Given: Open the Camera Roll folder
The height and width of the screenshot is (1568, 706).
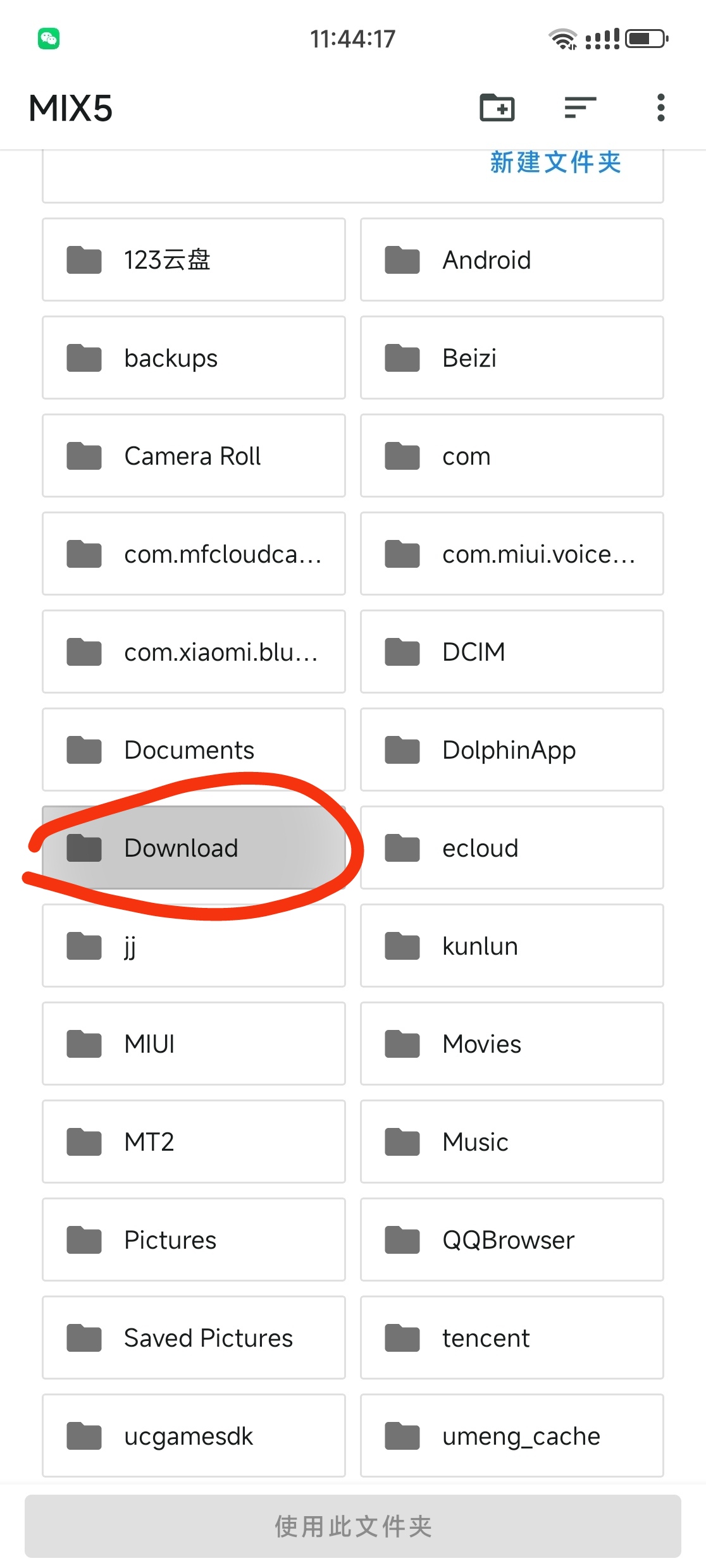Looking at the screenshot, I should pos(194,456).
